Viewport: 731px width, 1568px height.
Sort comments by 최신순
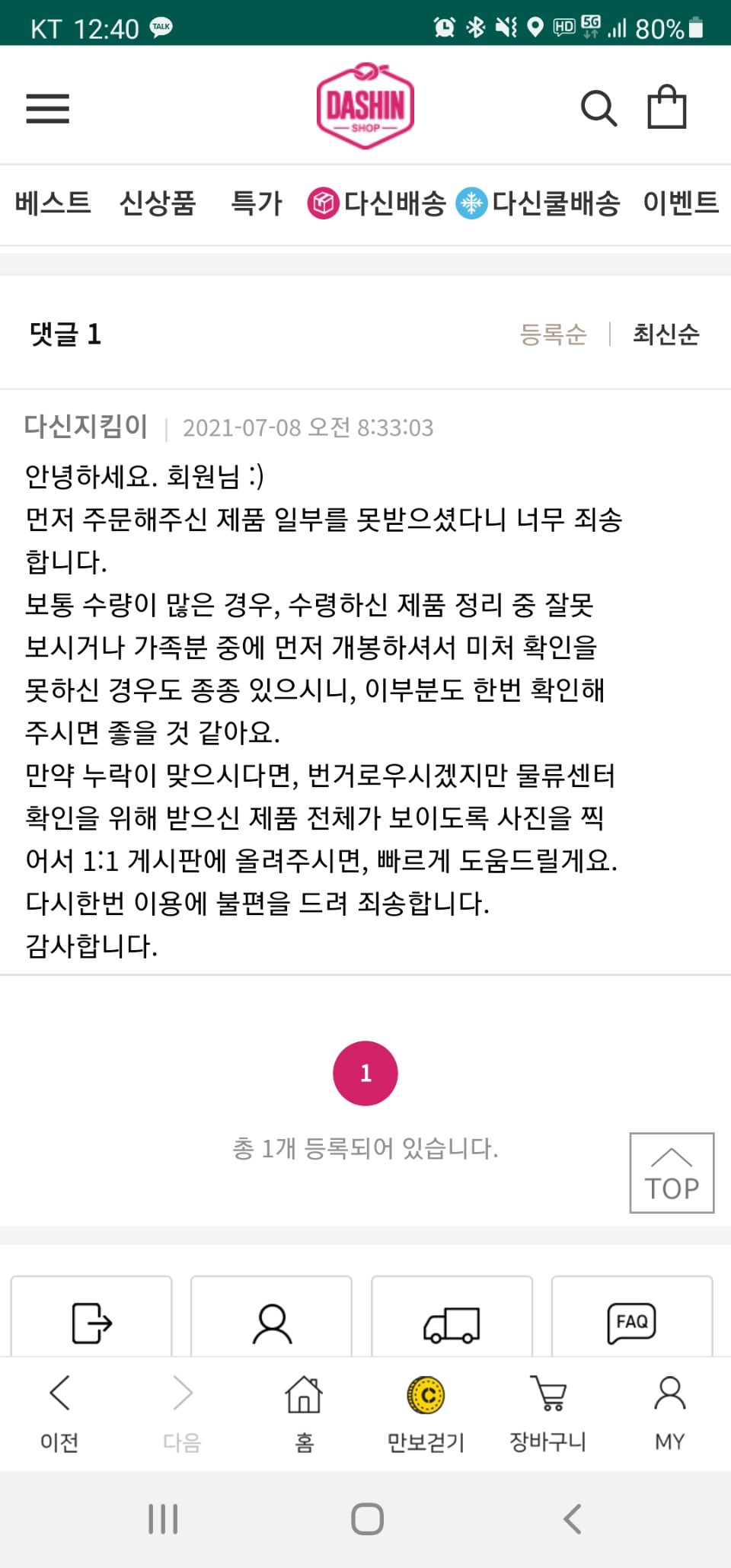(x=666, y=334)
